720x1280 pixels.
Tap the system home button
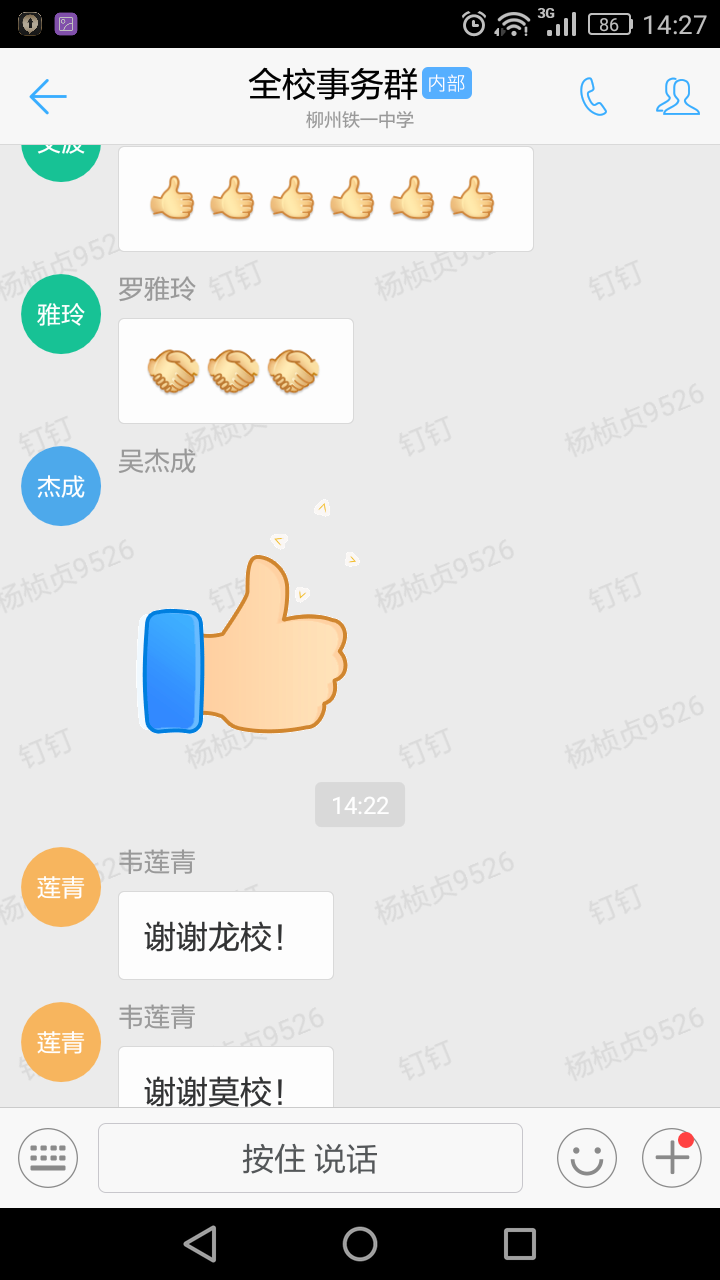click(360, 1244)
